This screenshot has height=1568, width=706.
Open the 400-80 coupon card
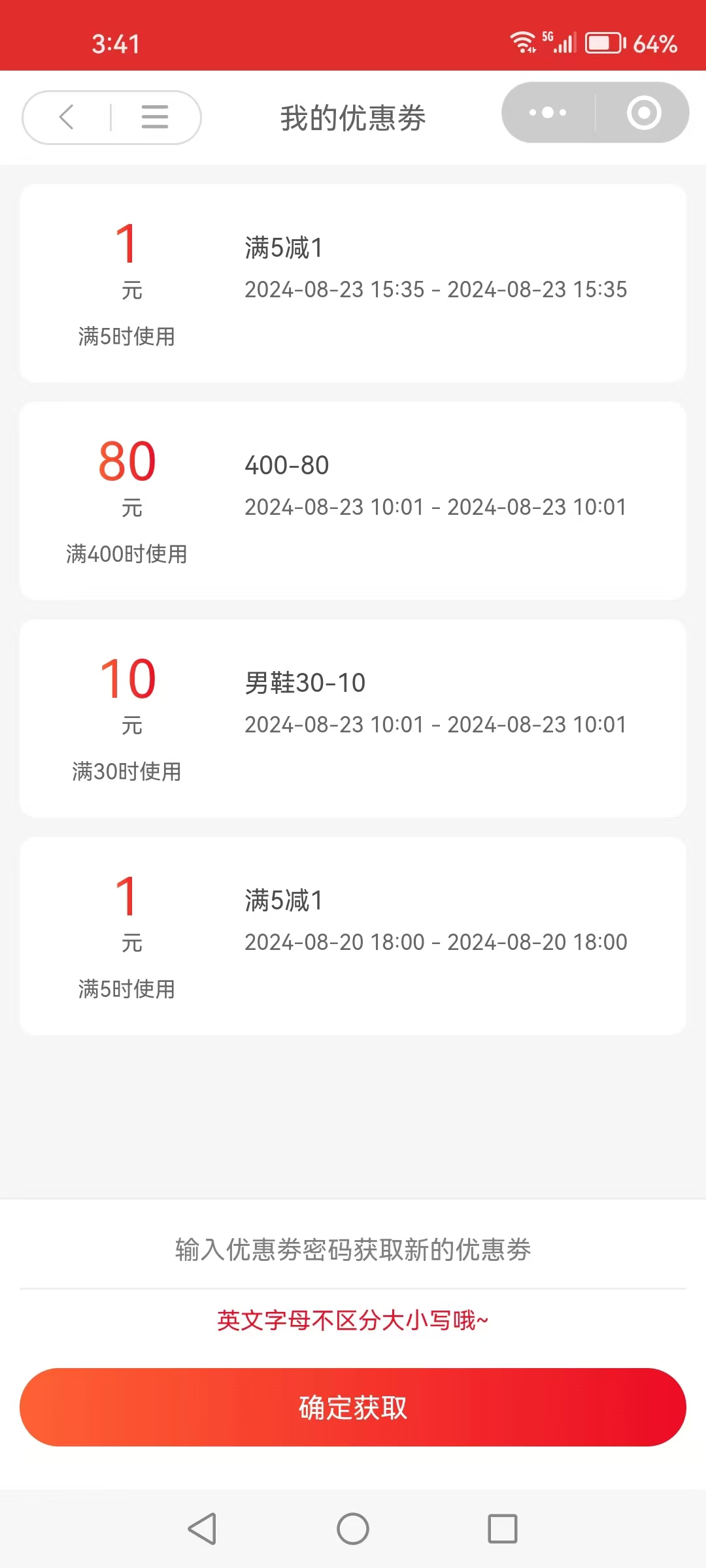(x=353, y=500)
